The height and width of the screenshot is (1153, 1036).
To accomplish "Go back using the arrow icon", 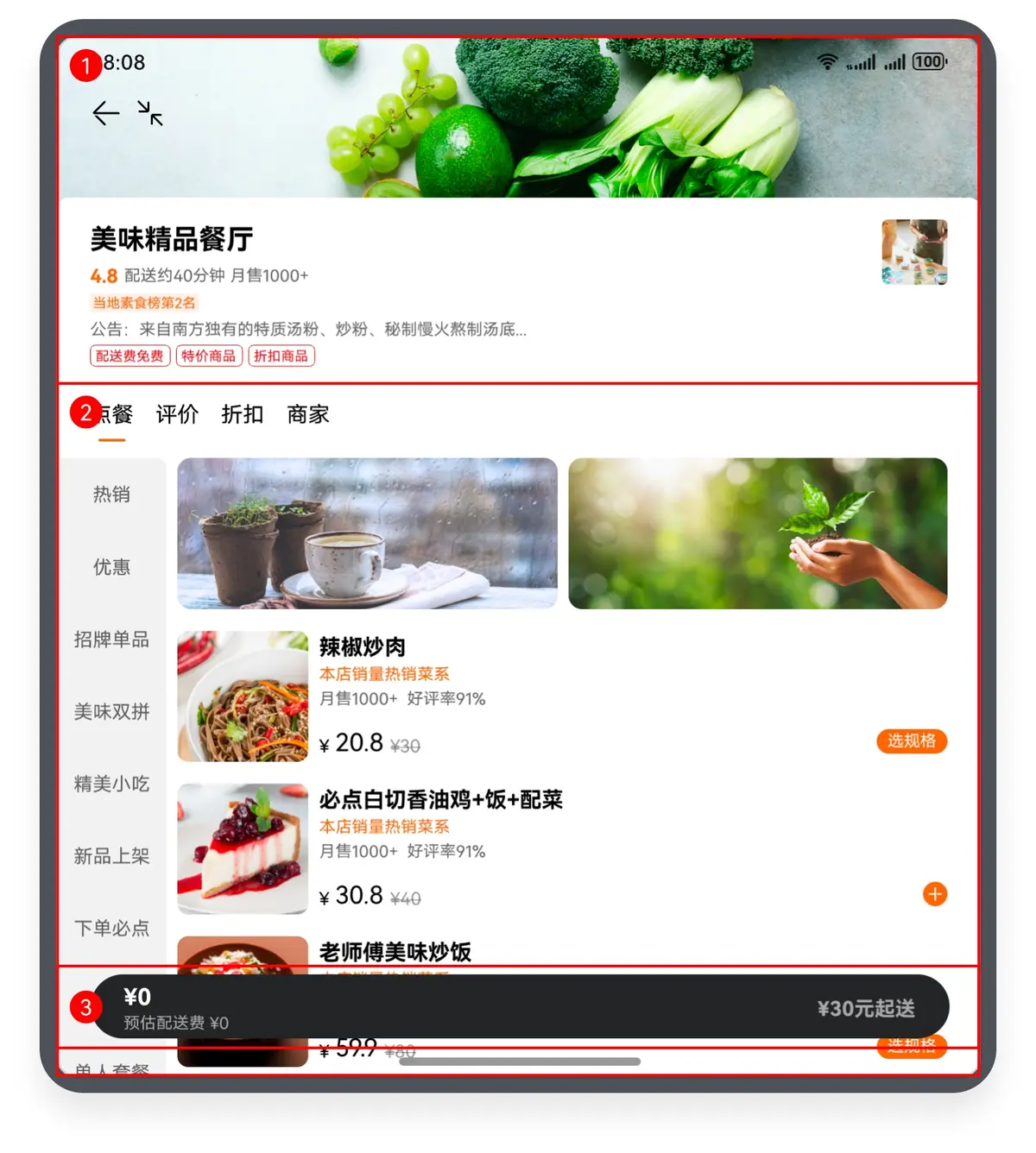I will pyautogui.click(x=105, y=113).
